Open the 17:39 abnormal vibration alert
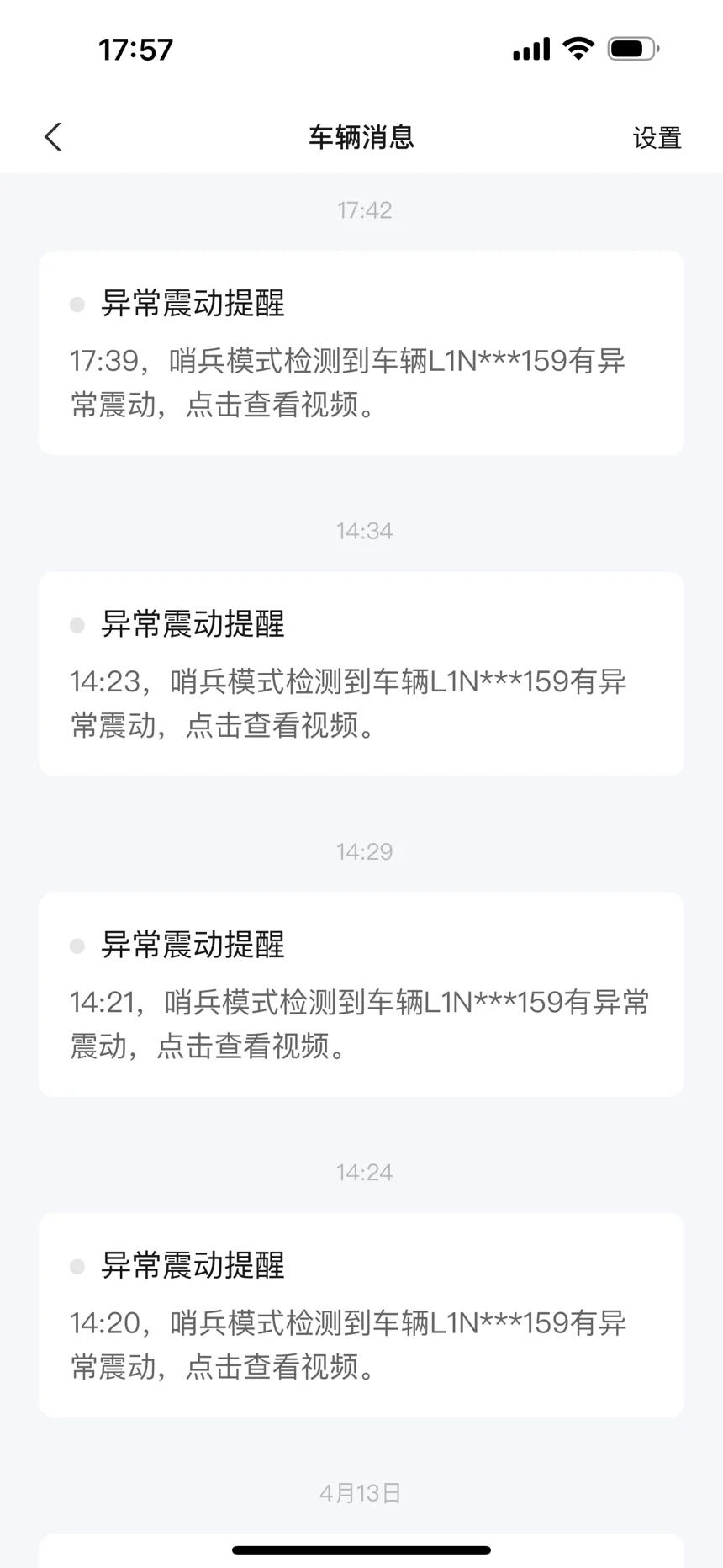The height and width of the screenshot is (1568, 723). (361, 353)
